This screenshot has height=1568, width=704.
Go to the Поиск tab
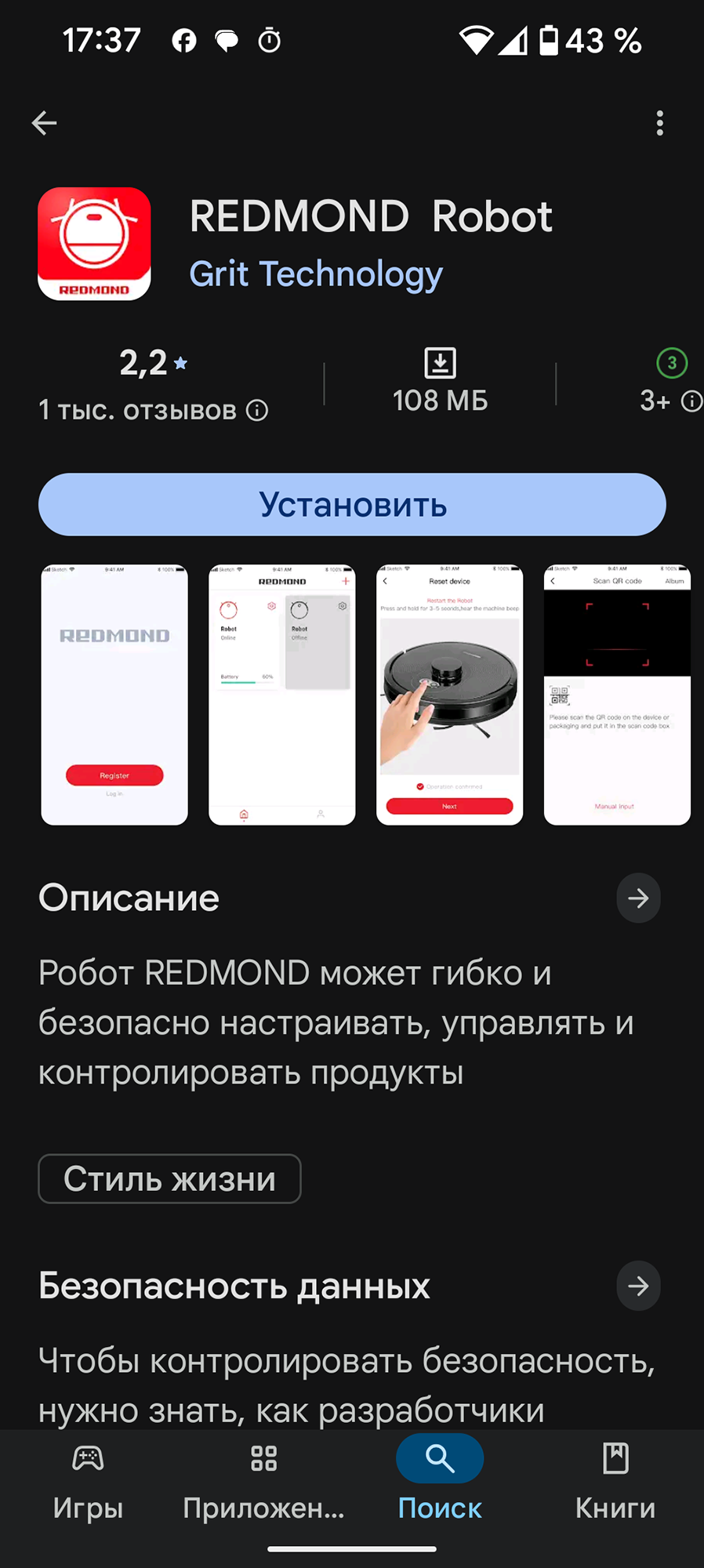pyautogui.click(x=440, y=1479)
